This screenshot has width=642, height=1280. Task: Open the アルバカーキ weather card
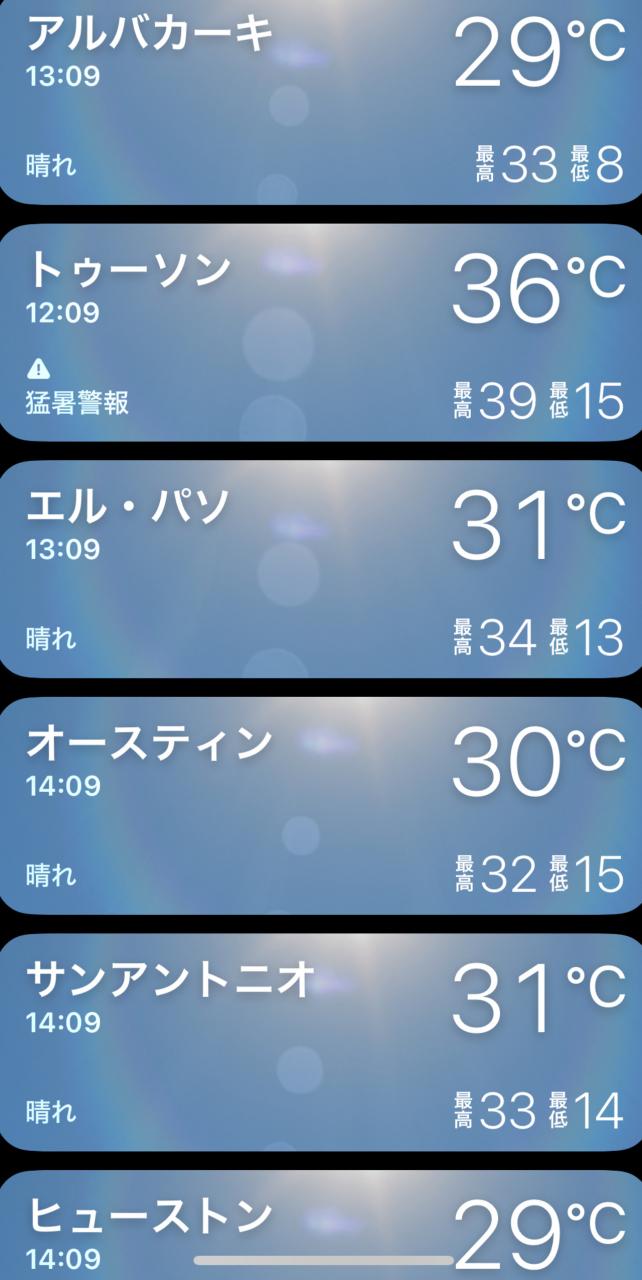(320, 100)
